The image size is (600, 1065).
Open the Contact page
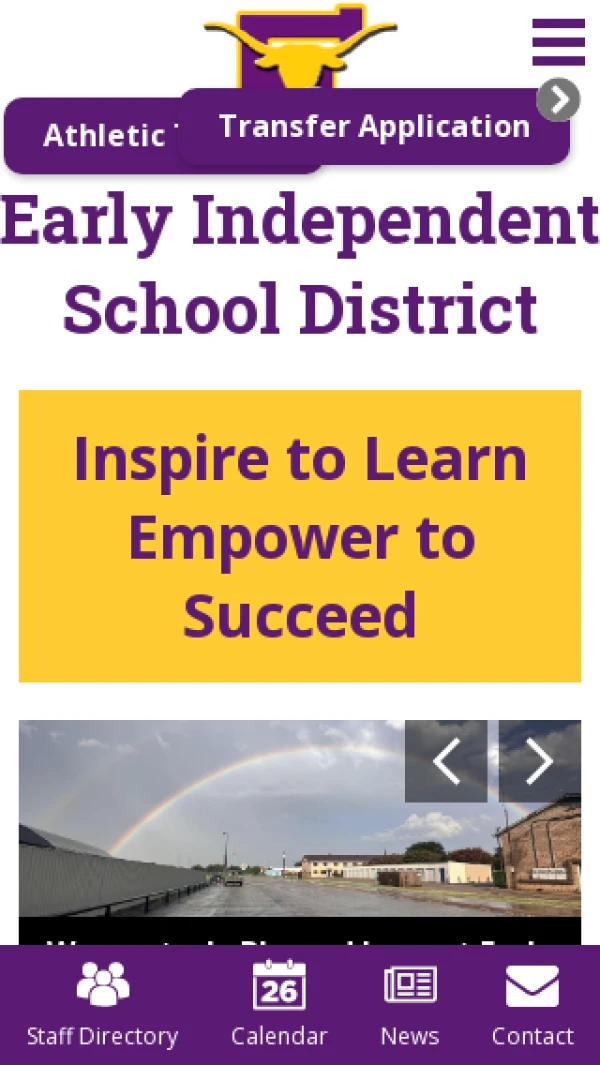click(x=532, y=1004)
